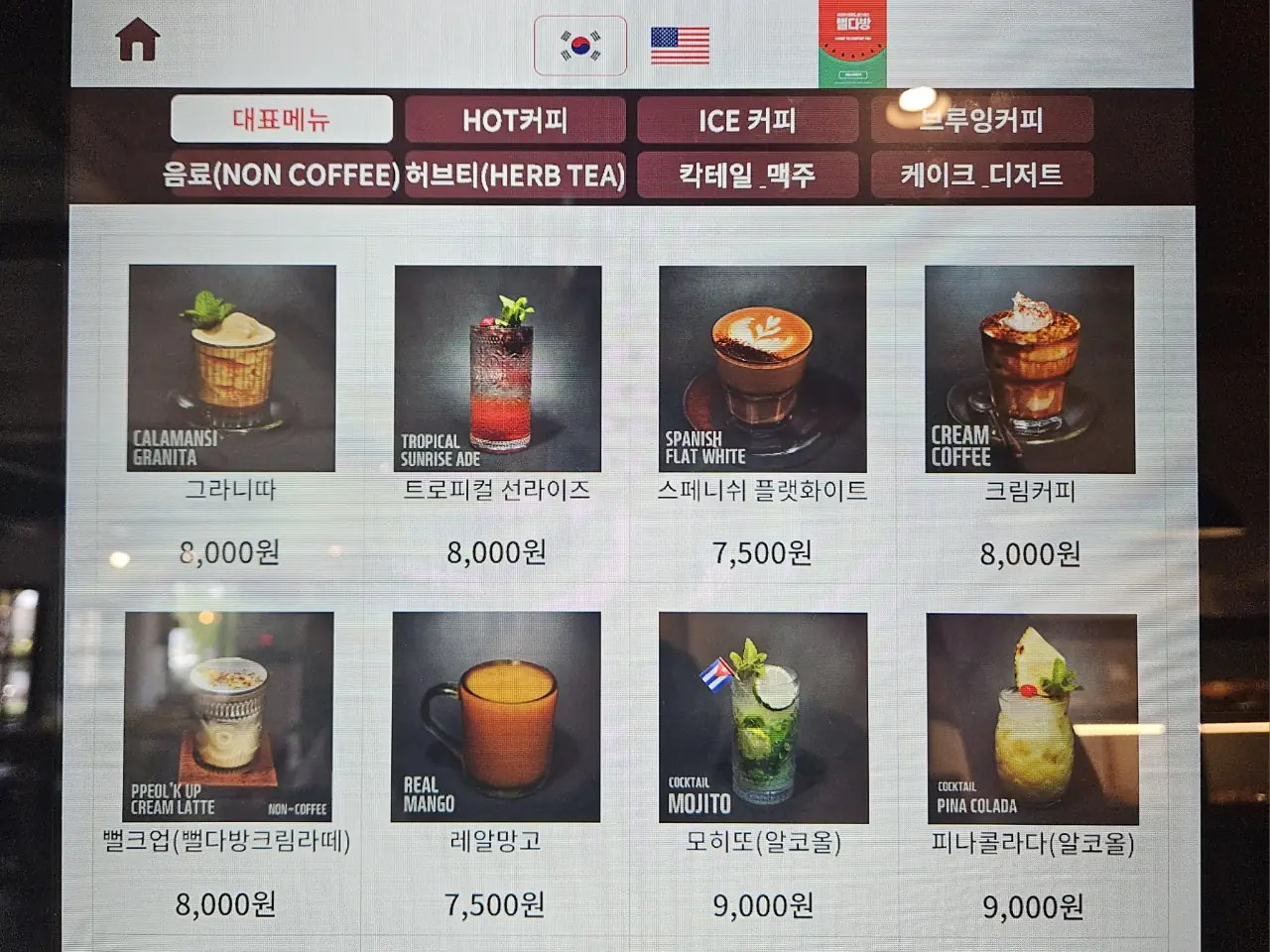Screen dimensions: 1270x952
Task: Add the Mojito cocktail
Action: (763, 718)
